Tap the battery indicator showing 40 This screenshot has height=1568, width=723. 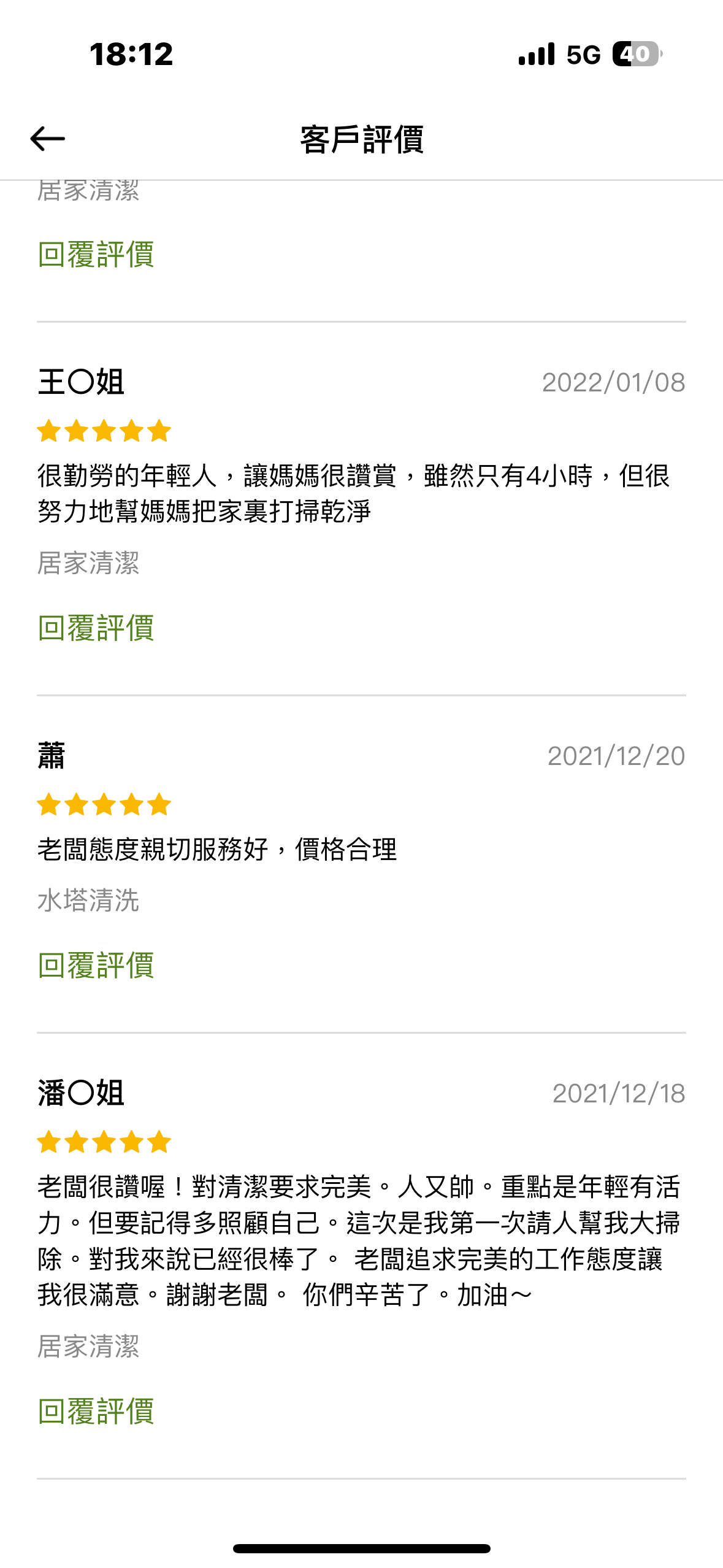633,55
